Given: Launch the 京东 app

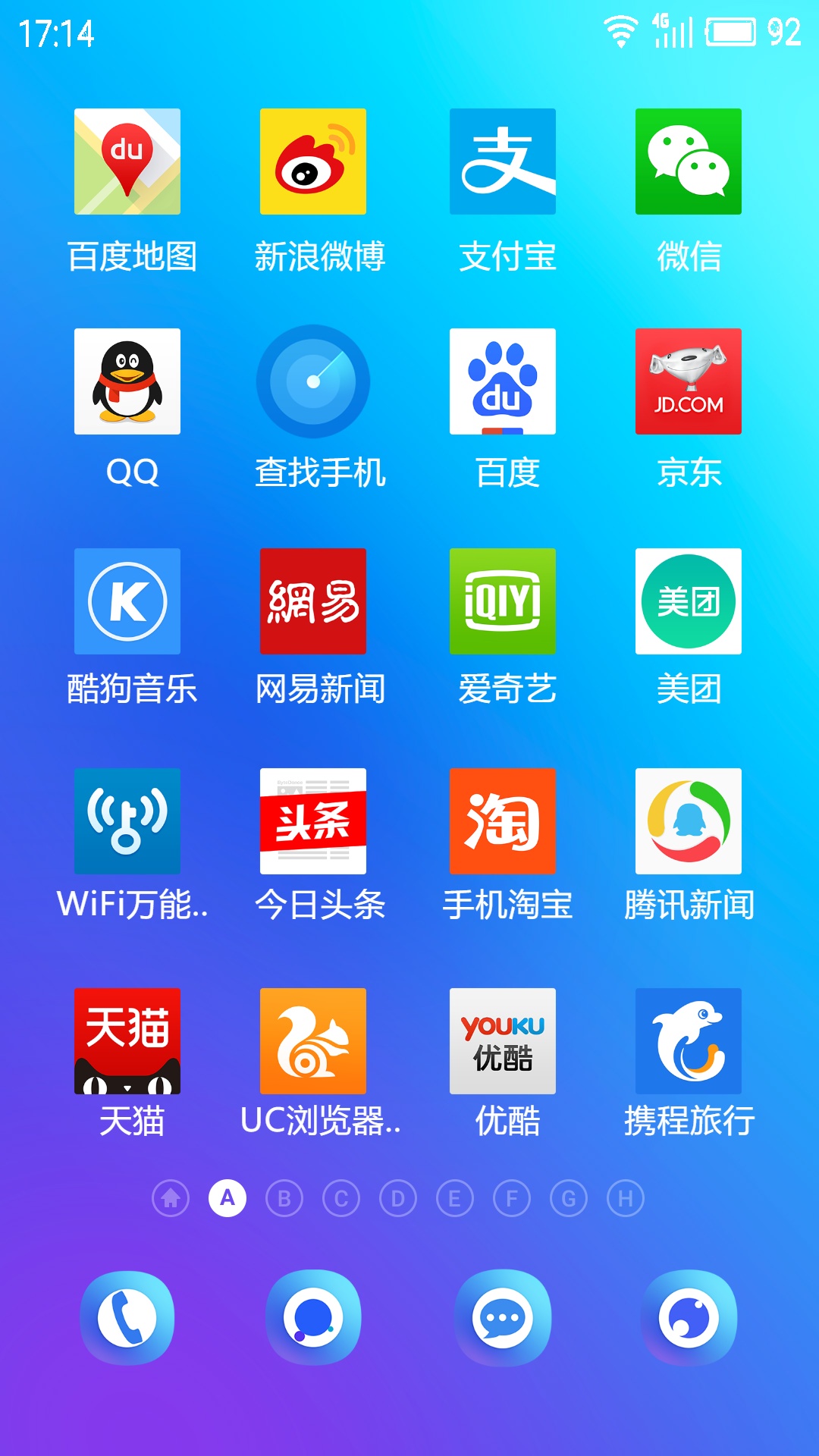Looking at the screenshot, I should point(689,381).
